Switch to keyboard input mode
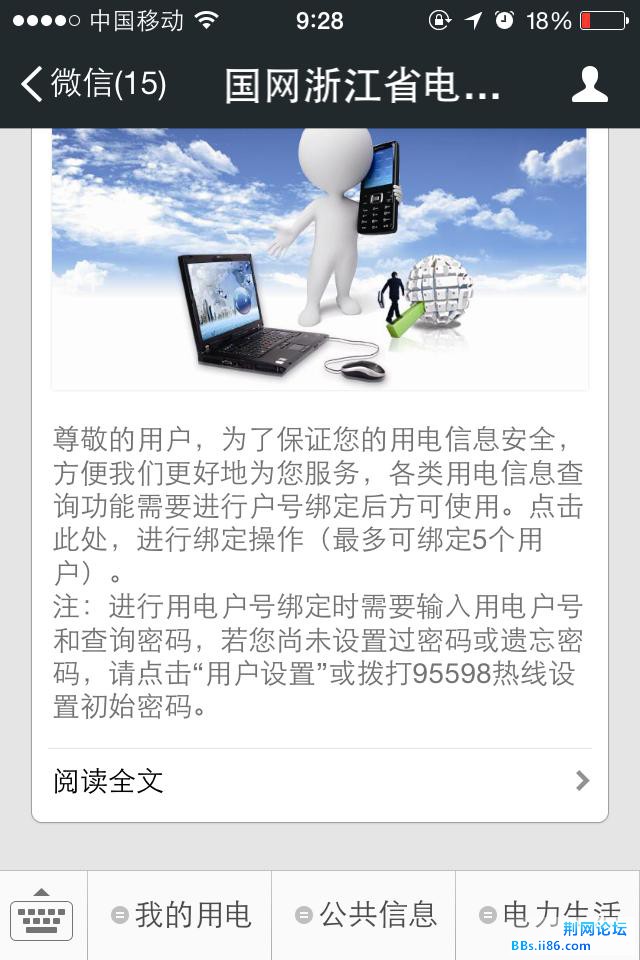The width and height of the screenshot is (640, 960). tap(42, 914)
